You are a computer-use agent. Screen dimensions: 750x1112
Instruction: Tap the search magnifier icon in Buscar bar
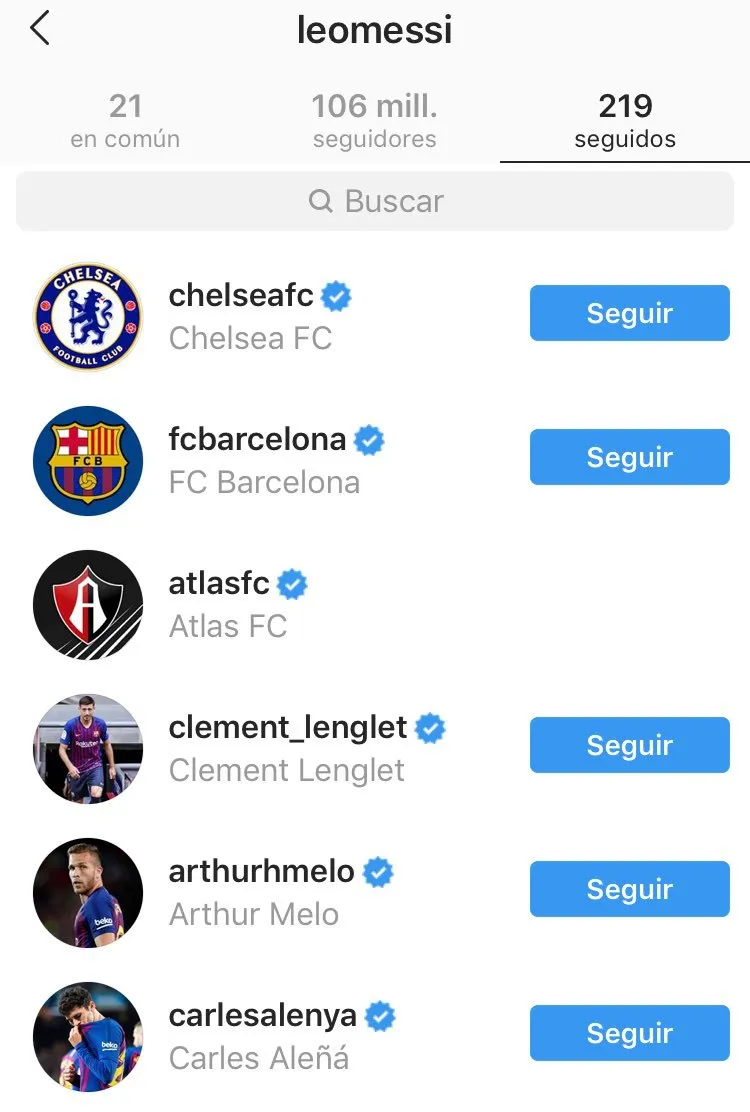click(x=320, y=201)
